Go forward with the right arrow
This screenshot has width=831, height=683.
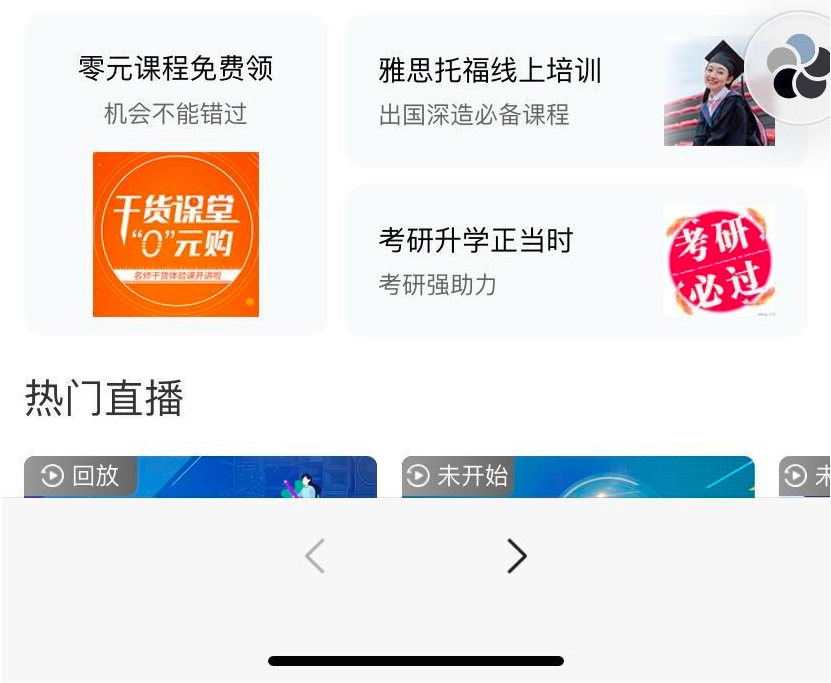[516, 556]
